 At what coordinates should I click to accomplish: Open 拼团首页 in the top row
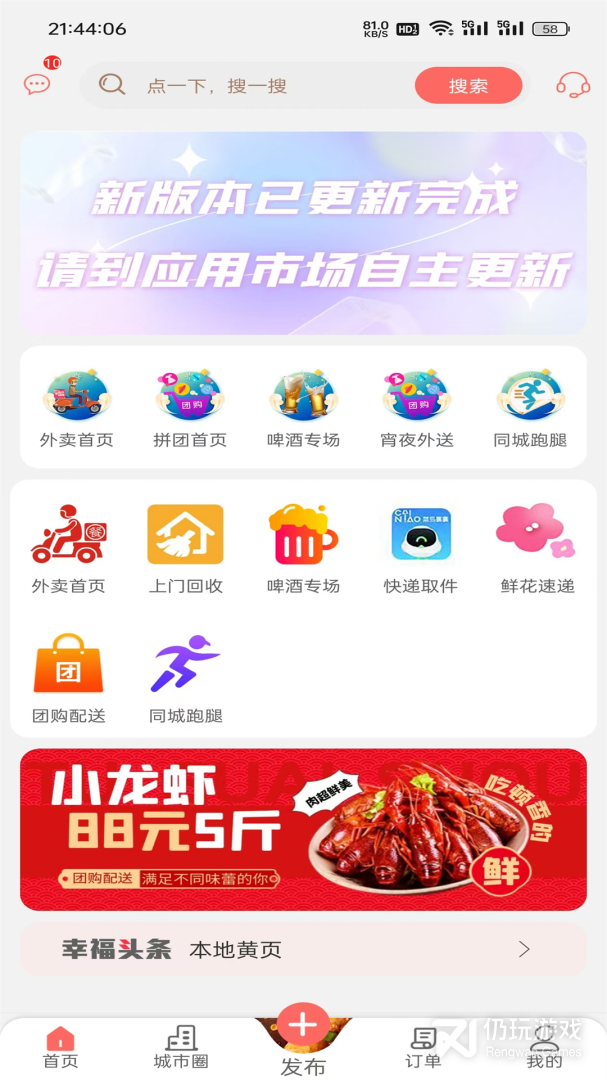pyautogui.click(x=189, y=408)
